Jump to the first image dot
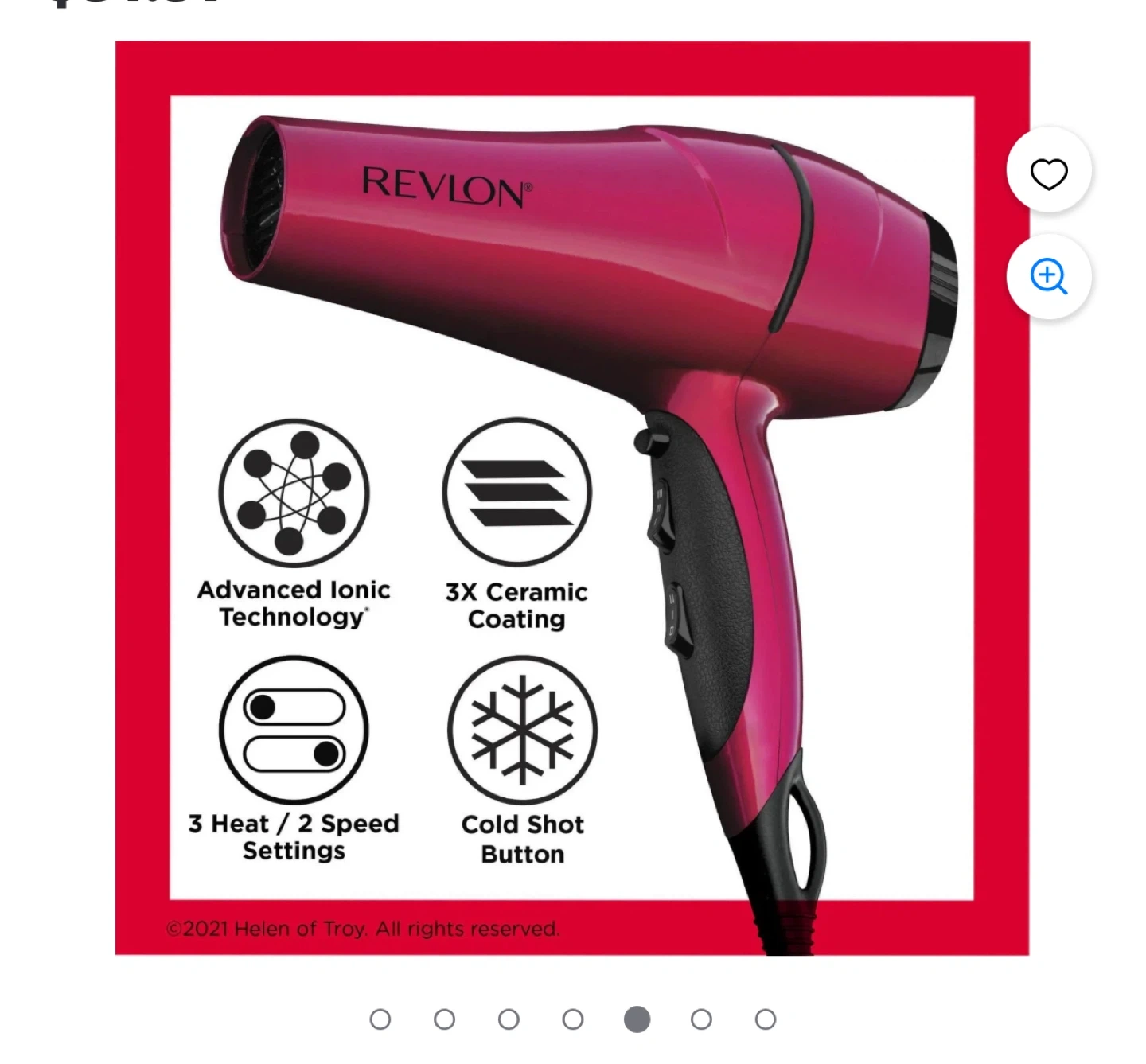Screen dimensions: 1146x1064 click(380, 1019)
